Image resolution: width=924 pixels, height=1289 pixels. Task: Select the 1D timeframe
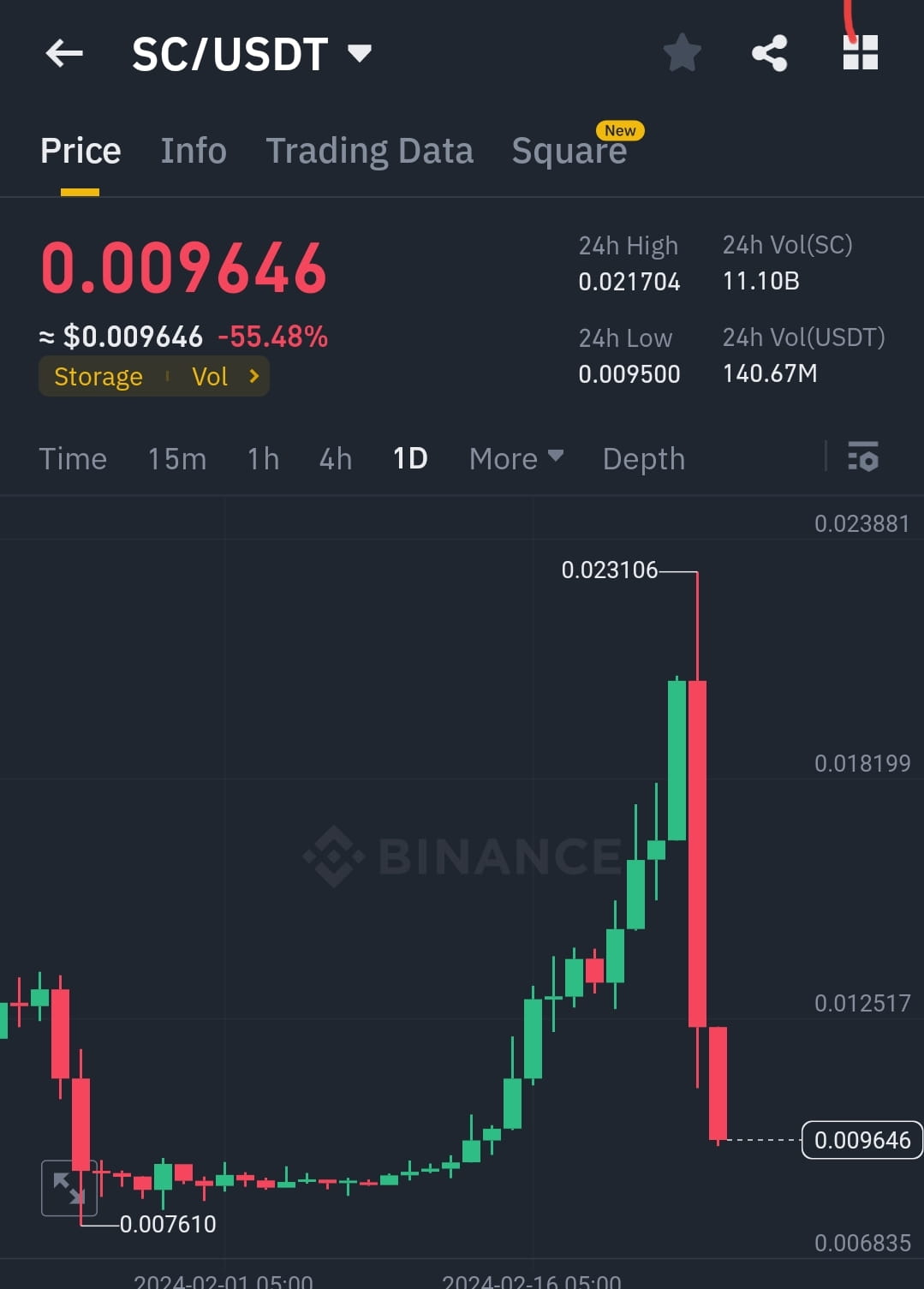point(409,459)
